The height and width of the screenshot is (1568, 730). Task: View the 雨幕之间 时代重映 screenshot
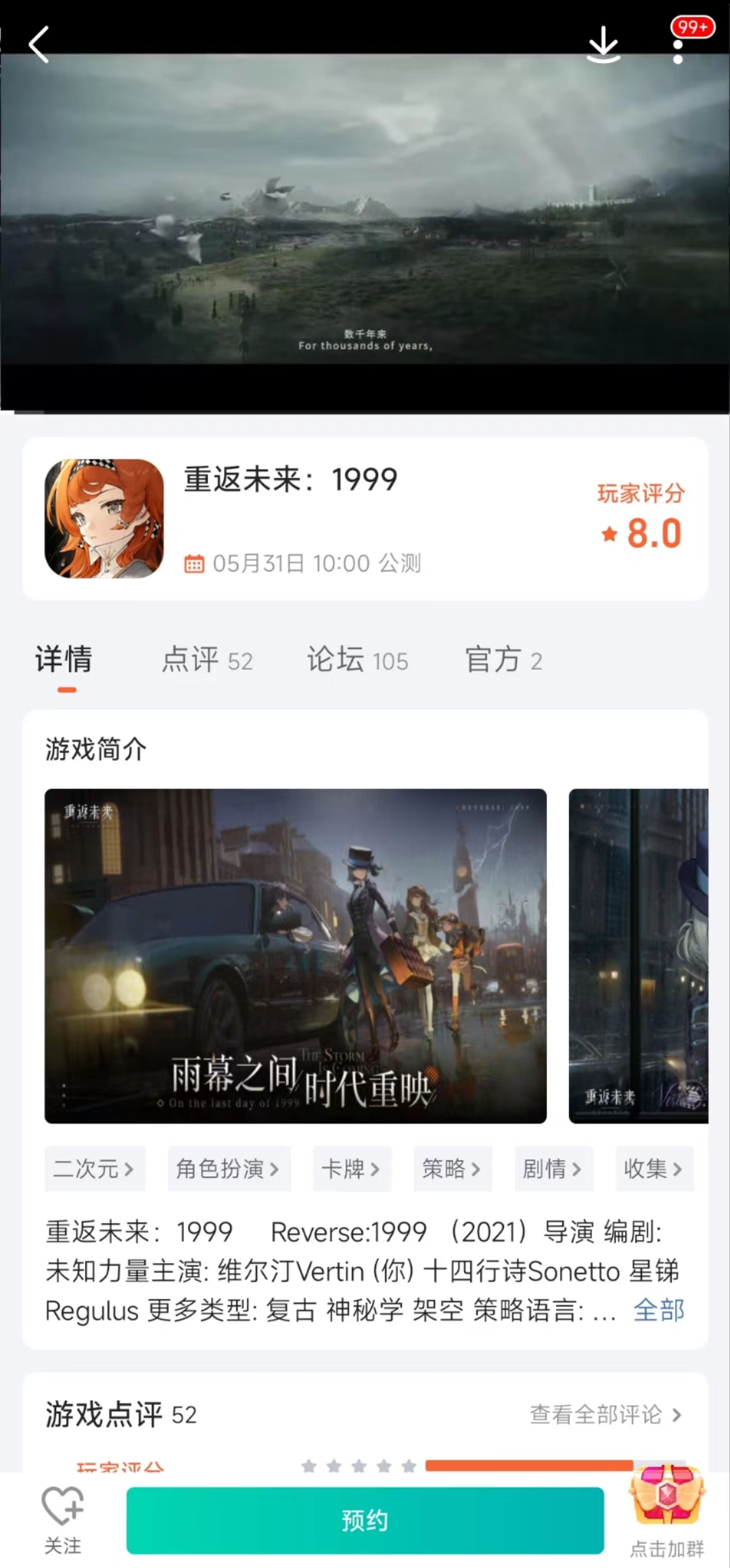pyautogui.click(x=295, y=956)
